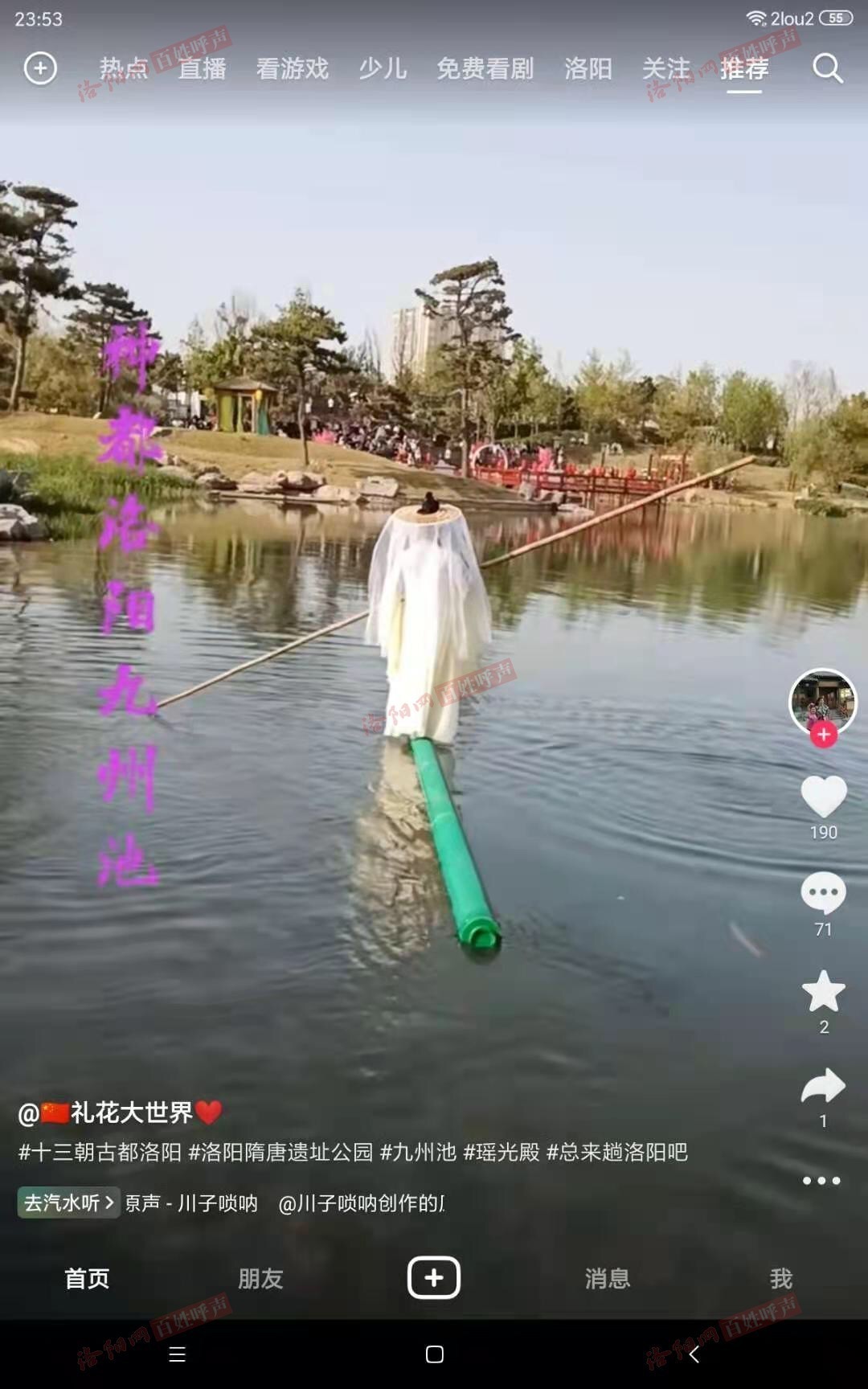Select the 少儿 tab
The image size is (868, 1389).
(383, 69)
